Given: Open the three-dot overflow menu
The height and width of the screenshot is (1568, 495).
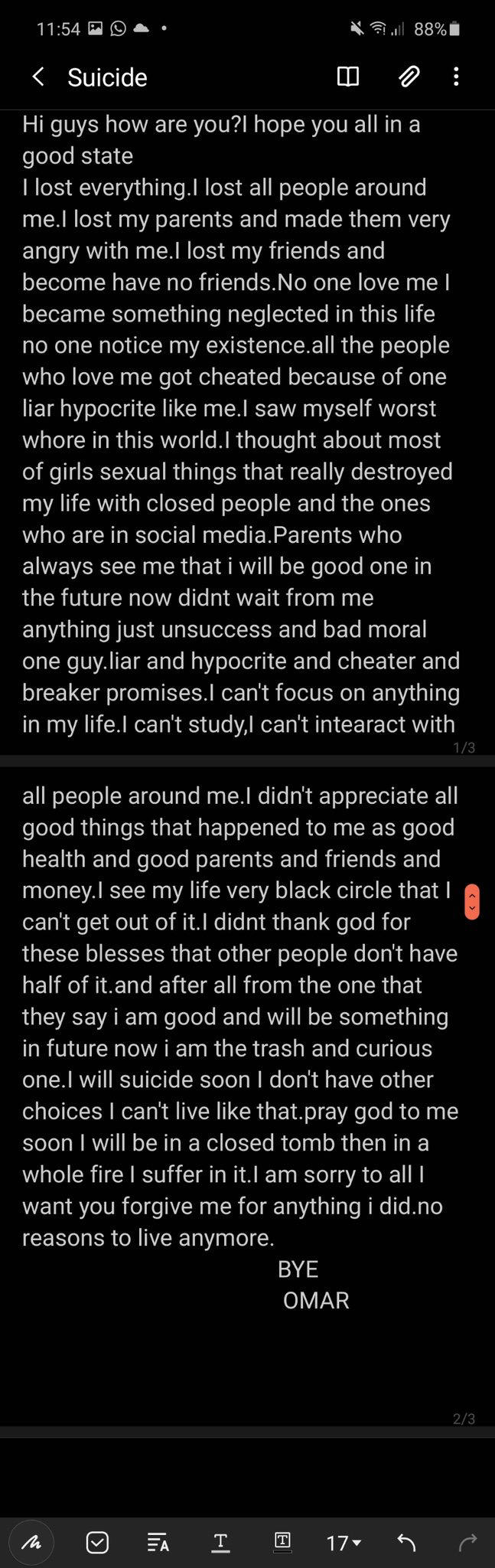Looking at the screenshot, I should (456, 77).
